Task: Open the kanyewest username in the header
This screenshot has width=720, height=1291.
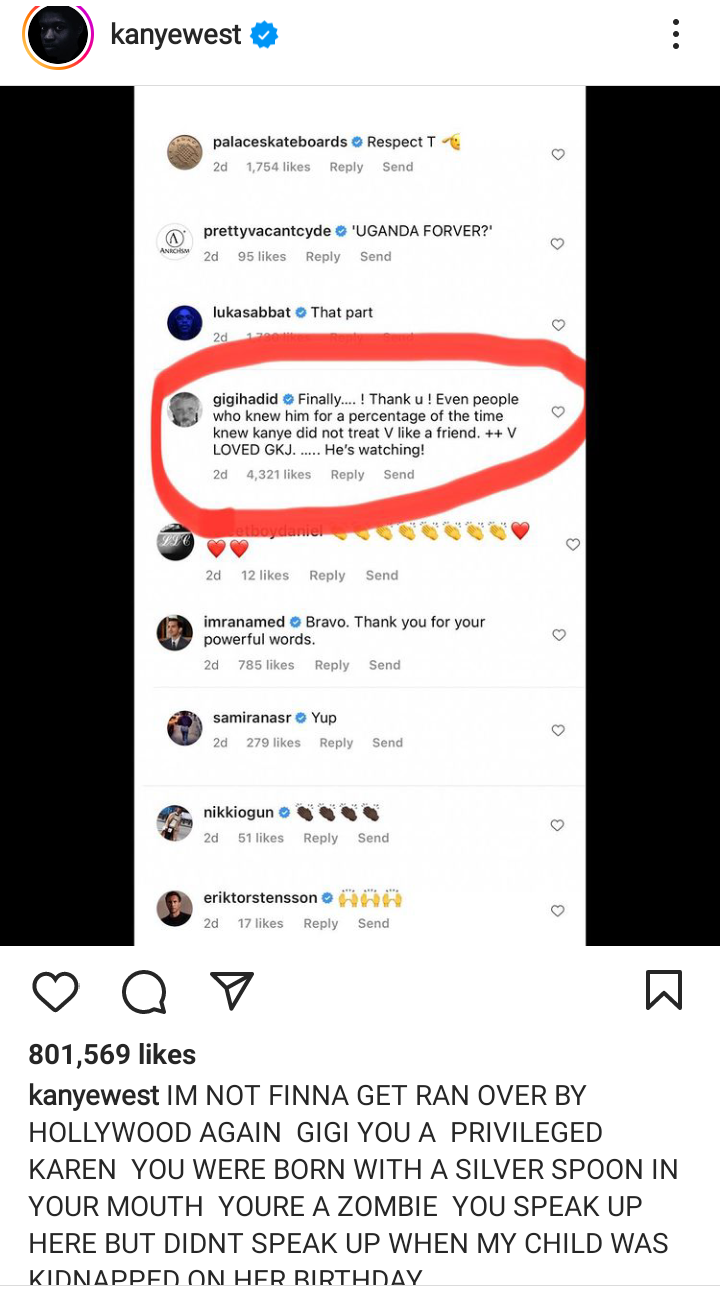Action: tap(176, 35)
